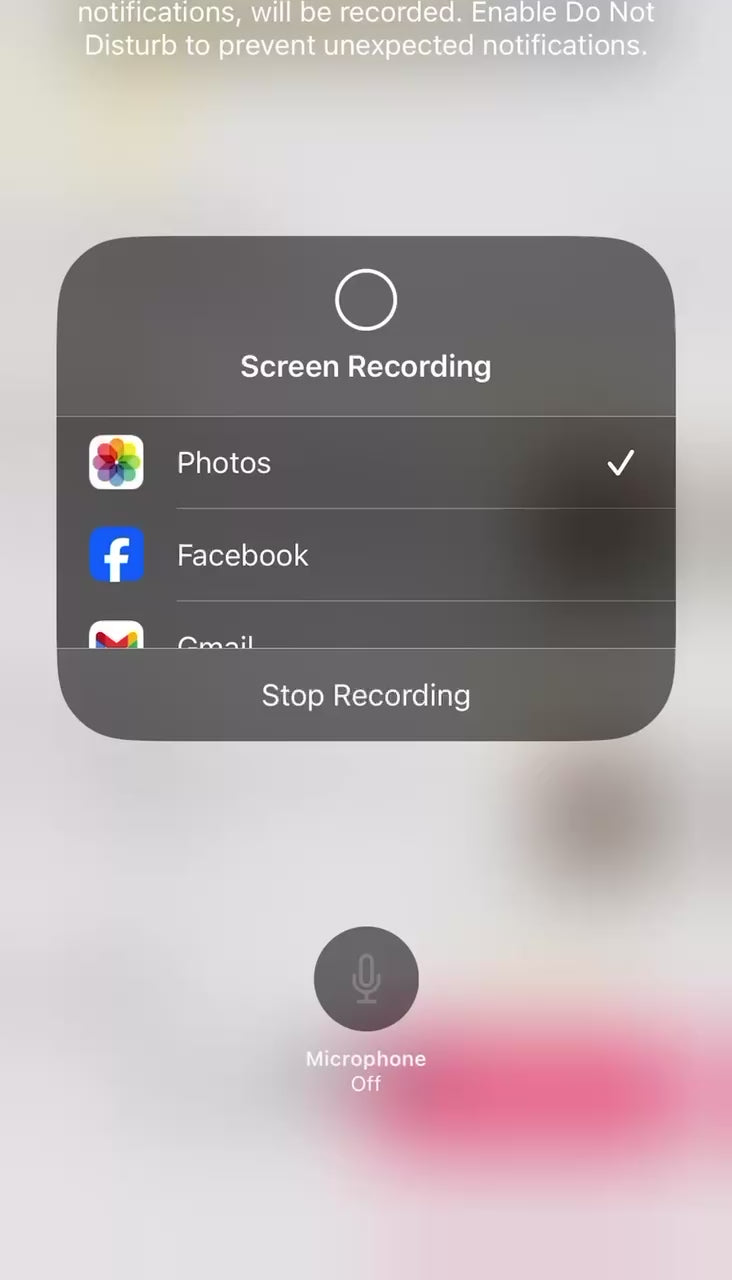Choose Facebook for screen broadcast
The image size is (732, 1280).
click(x=366, y=555)
